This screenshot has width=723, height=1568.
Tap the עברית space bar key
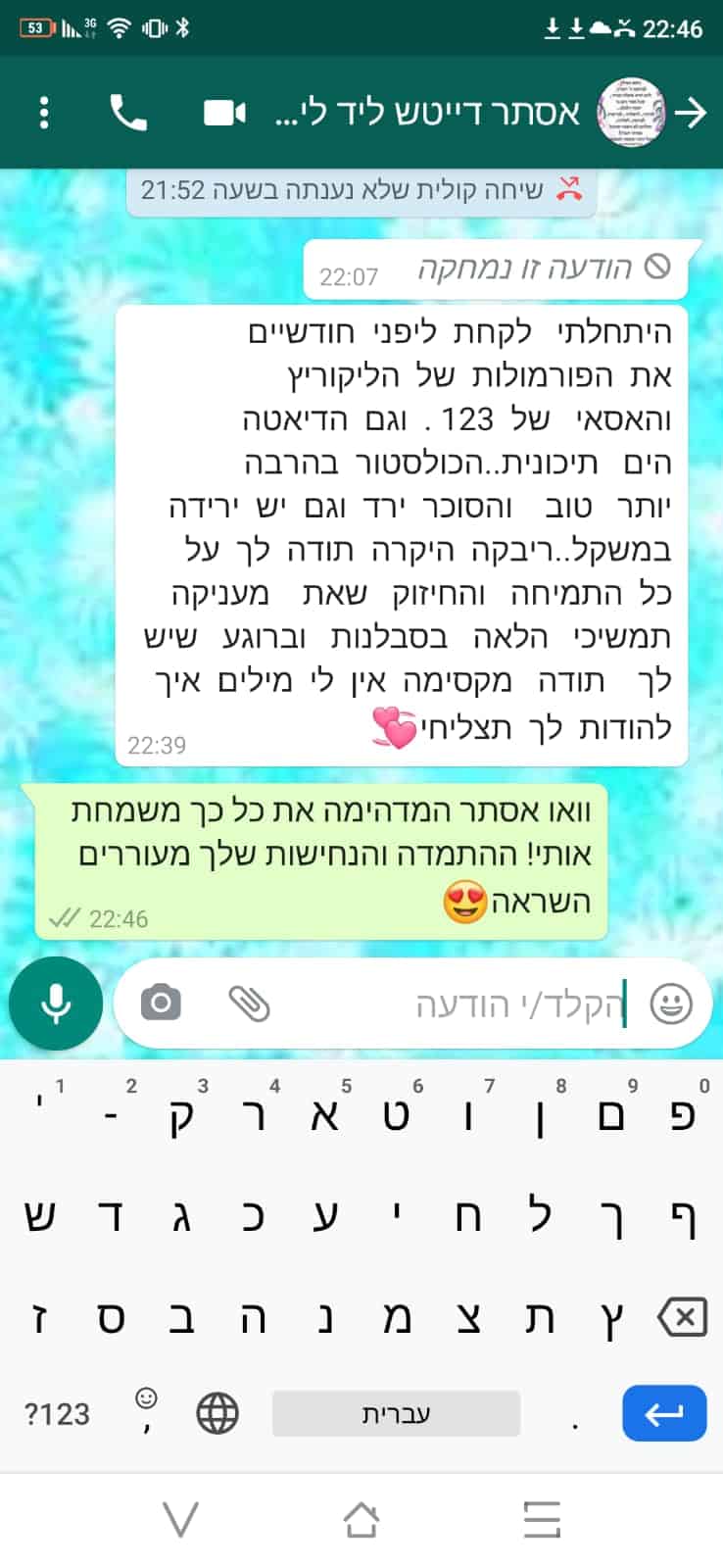coord(396,1413)
